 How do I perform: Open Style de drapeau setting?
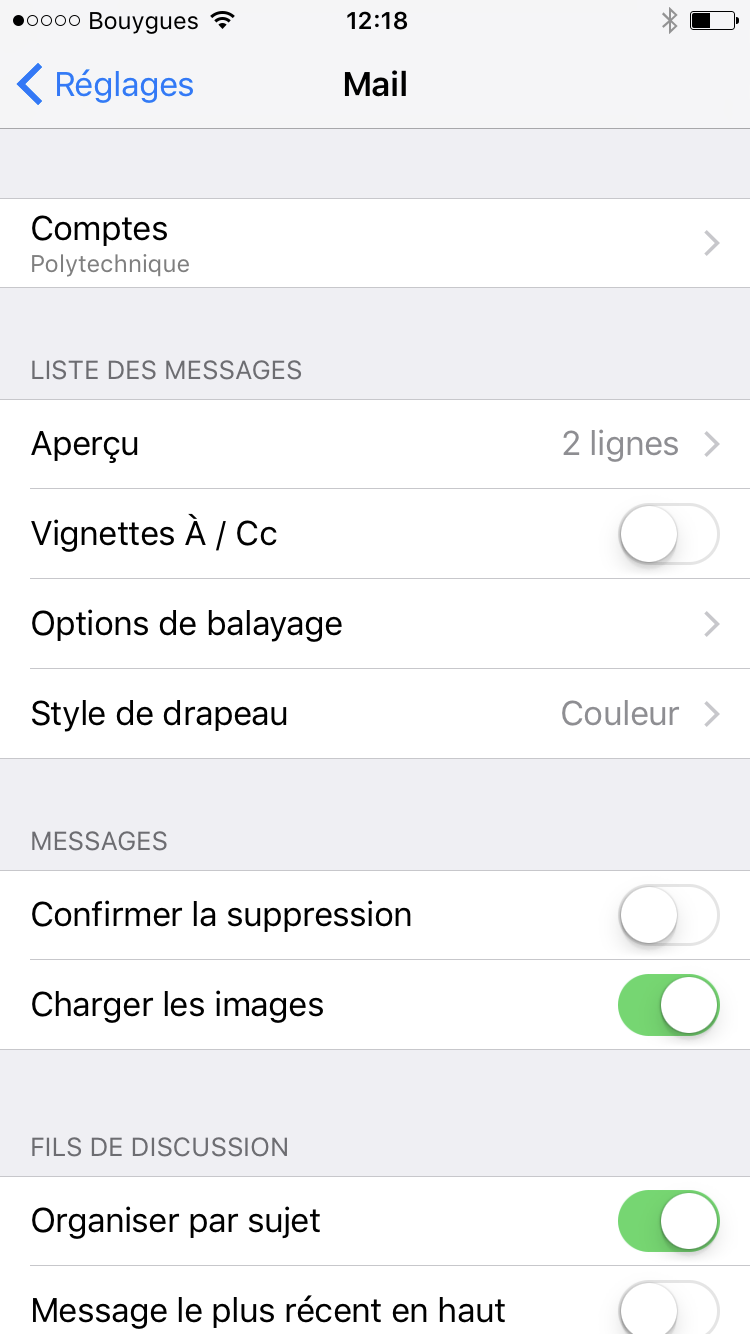375,714
